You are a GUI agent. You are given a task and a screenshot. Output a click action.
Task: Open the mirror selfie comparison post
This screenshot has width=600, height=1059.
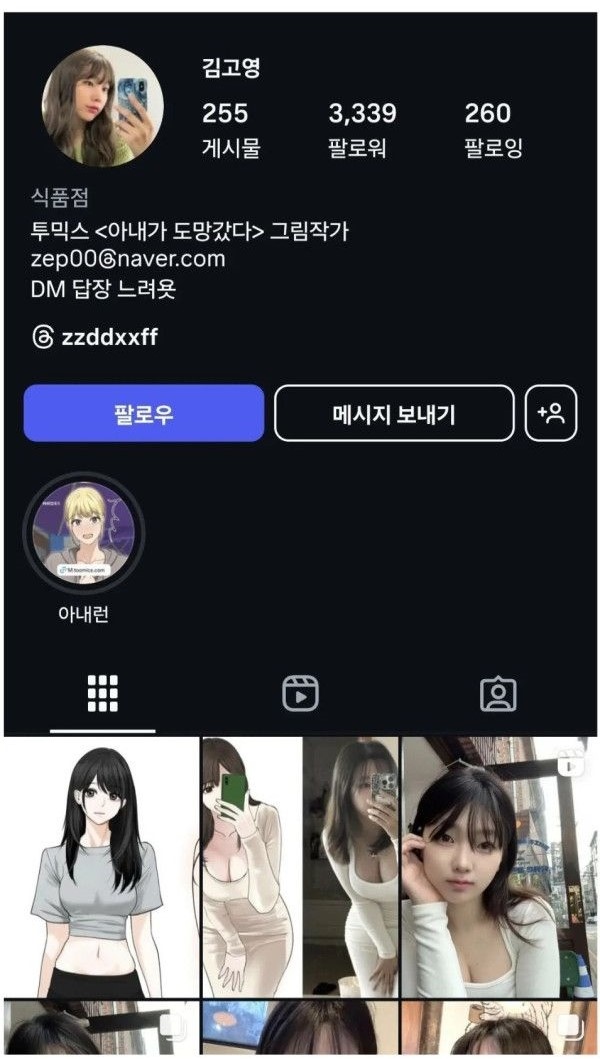click(300, 865)
